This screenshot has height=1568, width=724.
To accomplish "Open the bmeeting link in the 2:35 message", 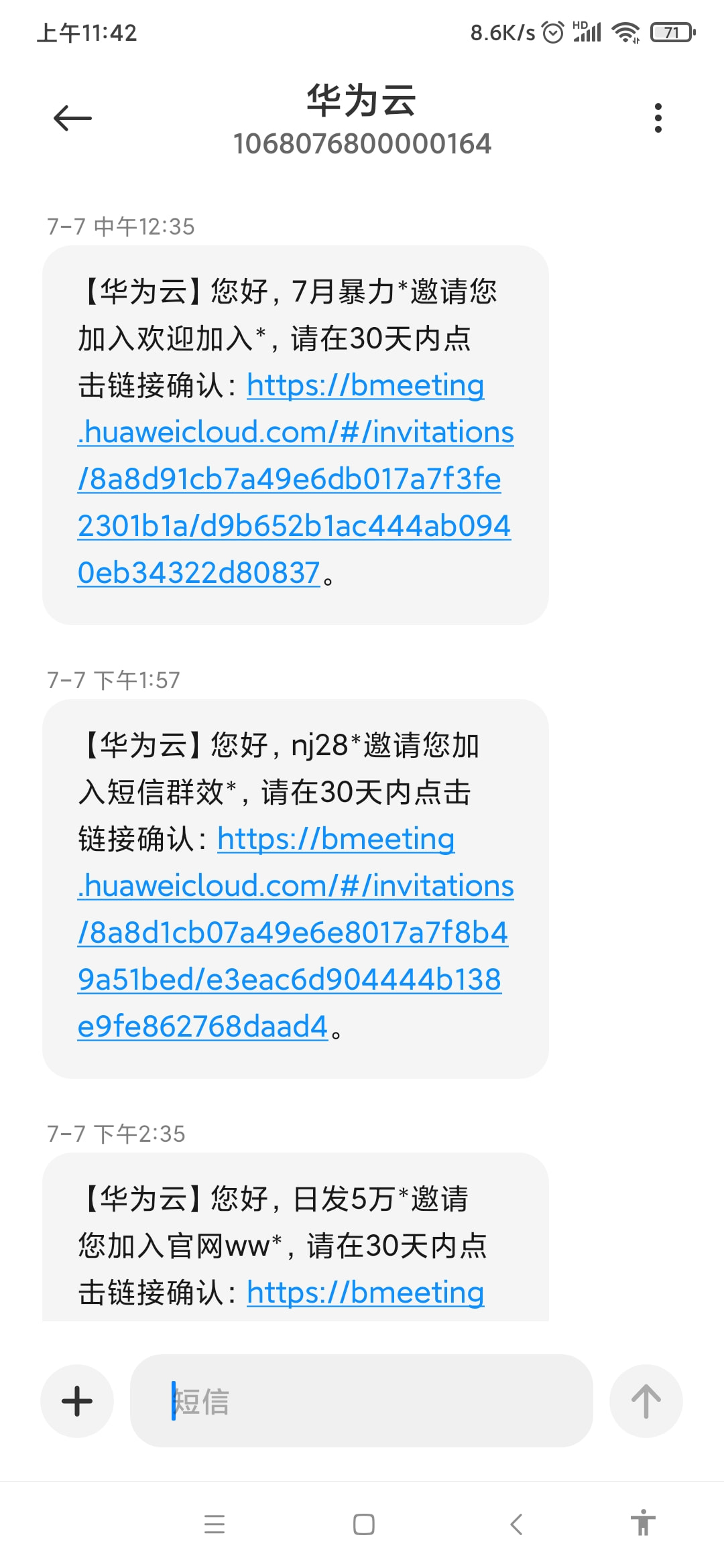I will [x=365, y=1292].
